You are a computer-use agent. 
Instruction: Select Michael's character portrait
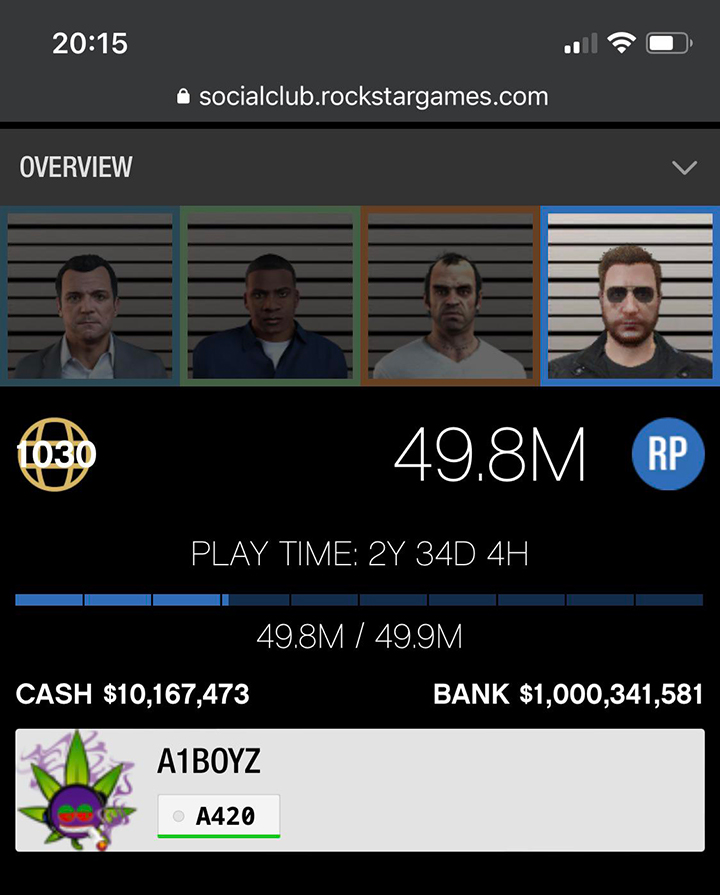[x=90, y=296]
